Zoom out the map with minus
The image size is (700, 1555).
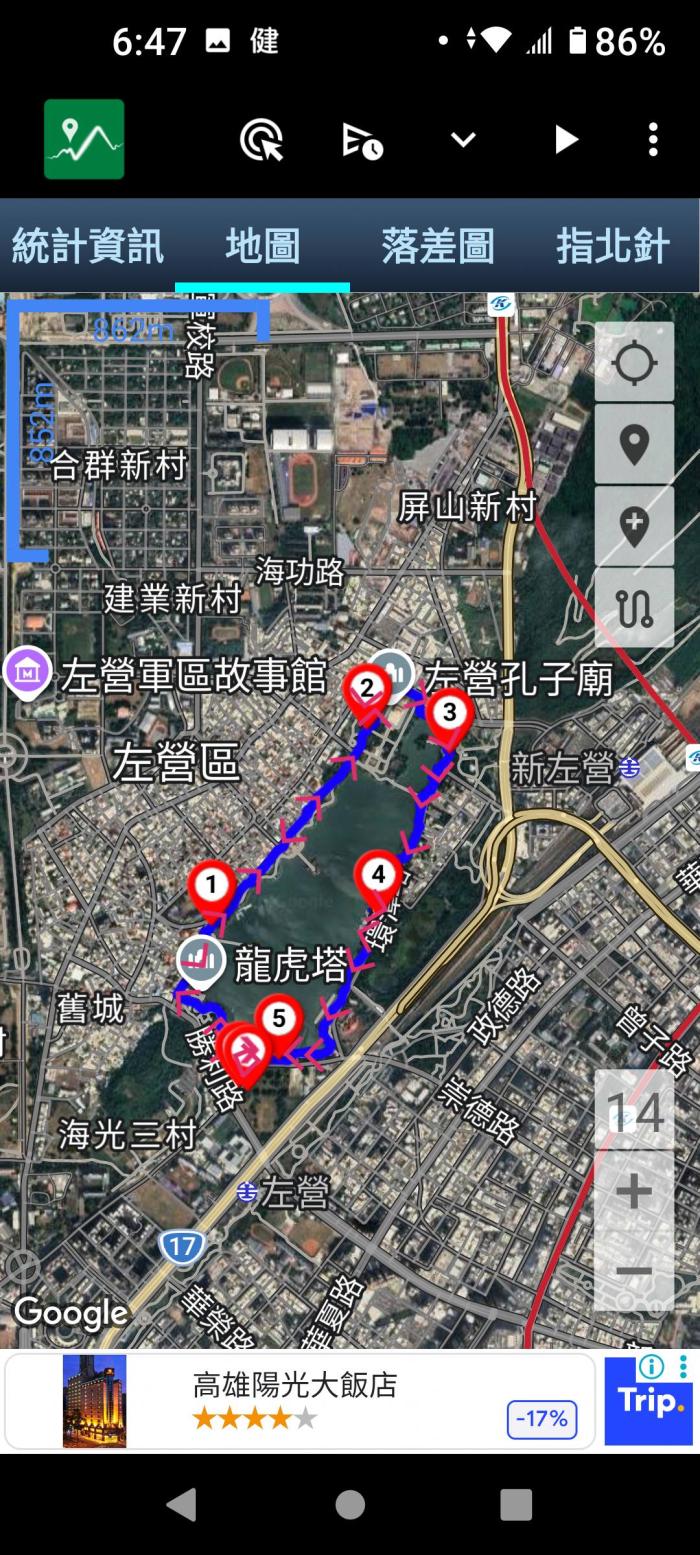pos(634,1271)
